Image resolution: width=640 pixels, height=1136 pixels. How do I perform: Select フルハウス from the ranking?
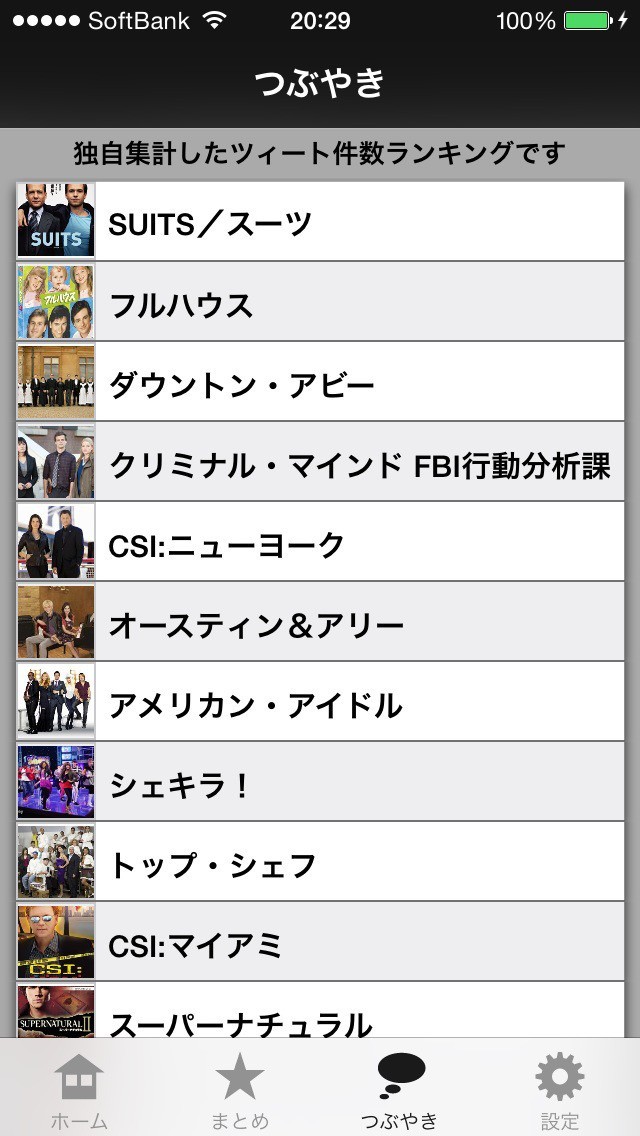320,302
